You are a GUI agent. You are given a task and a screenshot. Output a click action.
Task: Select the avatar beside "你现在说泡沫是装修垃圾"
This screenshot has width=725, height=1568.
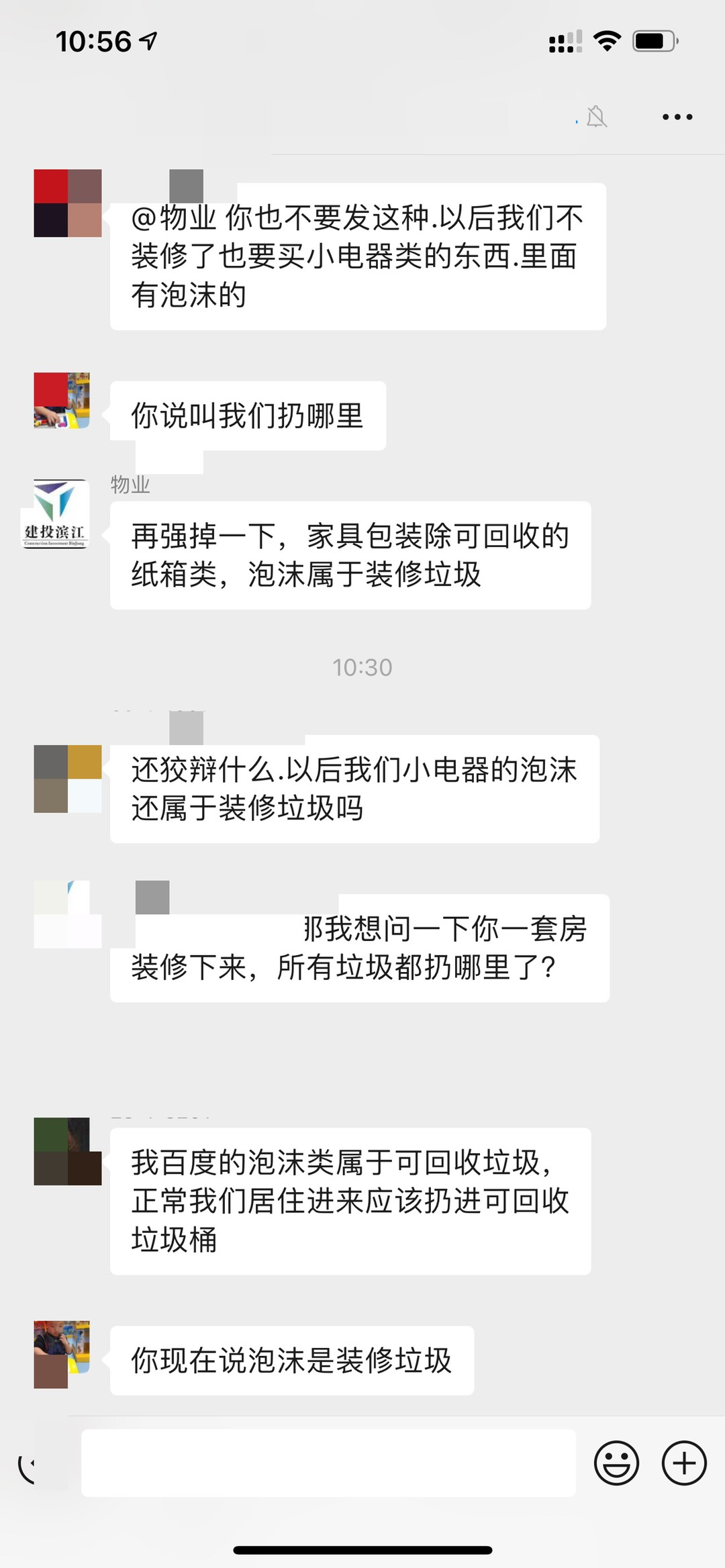62,1354
